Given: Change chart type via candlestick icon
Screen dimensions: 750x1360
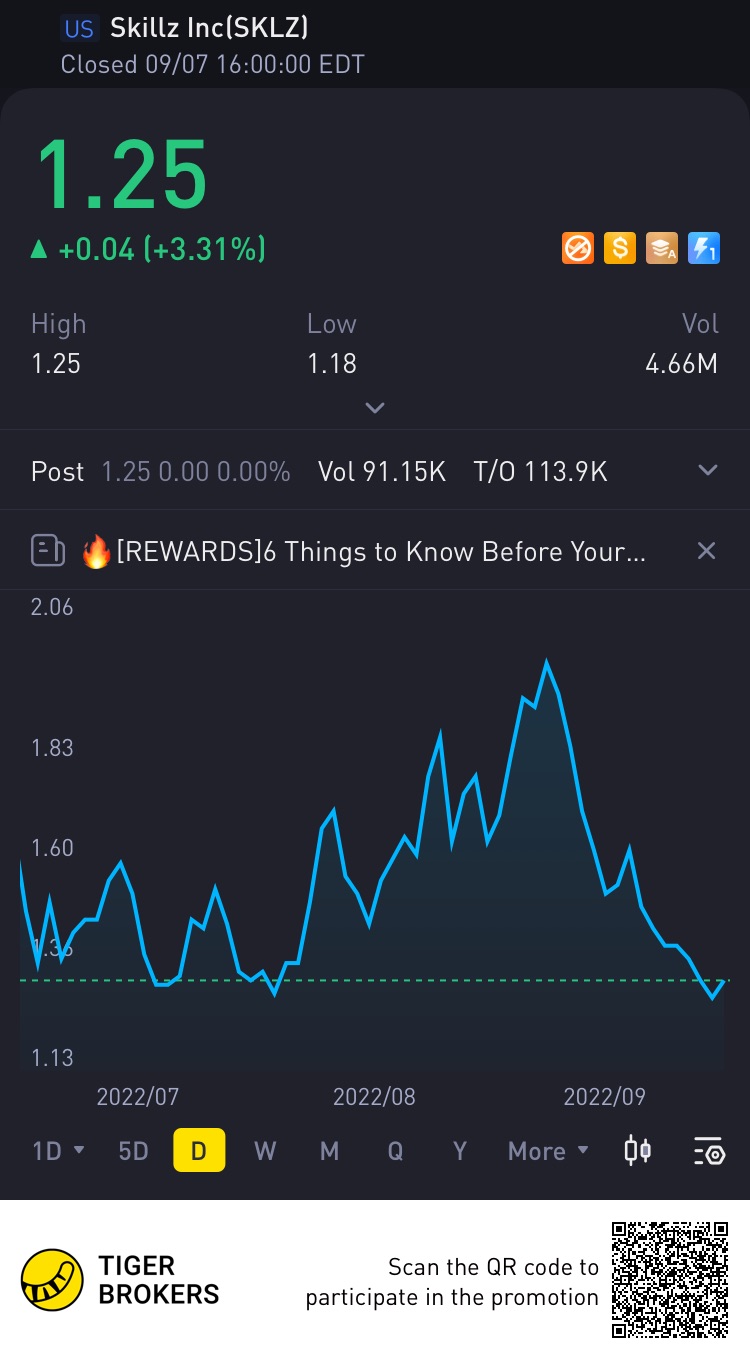Looking at the screenshot, I should [x=638, y=1151].
